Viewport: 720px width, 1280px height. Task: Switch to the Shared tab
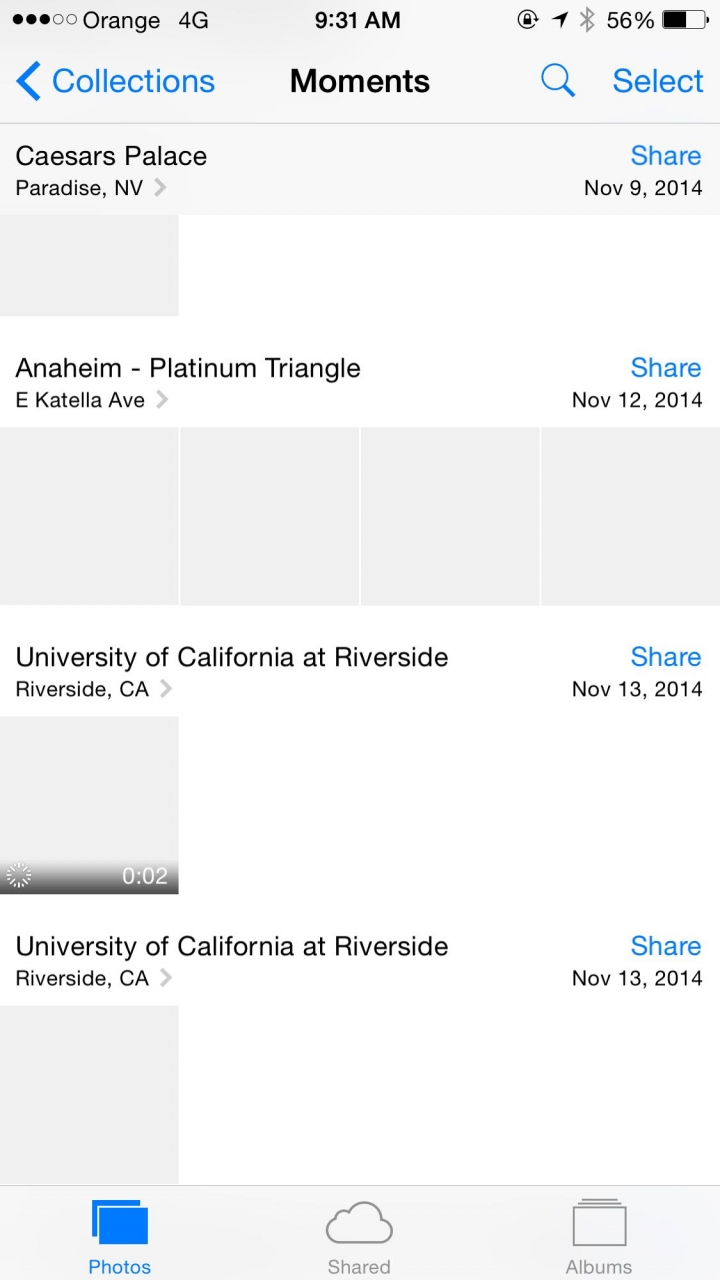[359, 1237]
